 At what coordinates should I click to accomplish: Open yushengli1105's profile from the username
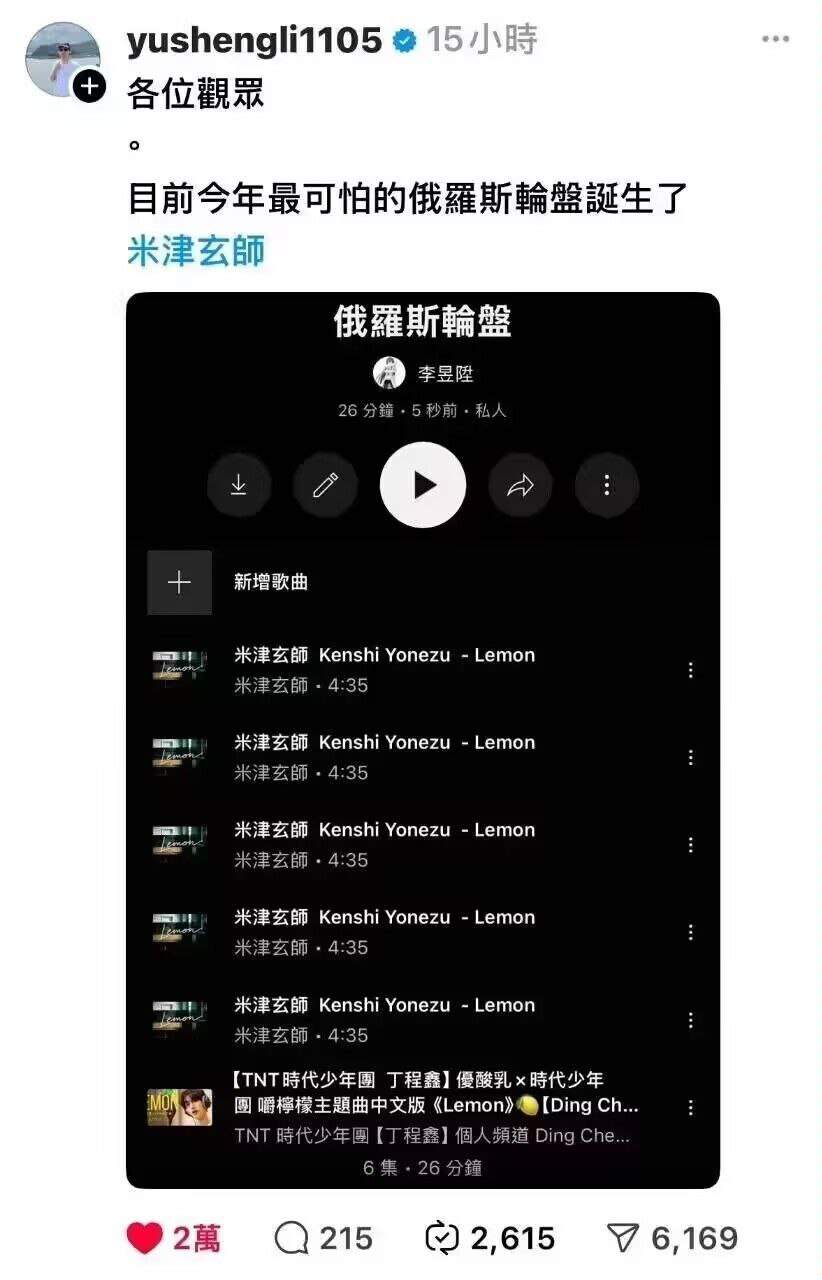click(x=255, y=40)
